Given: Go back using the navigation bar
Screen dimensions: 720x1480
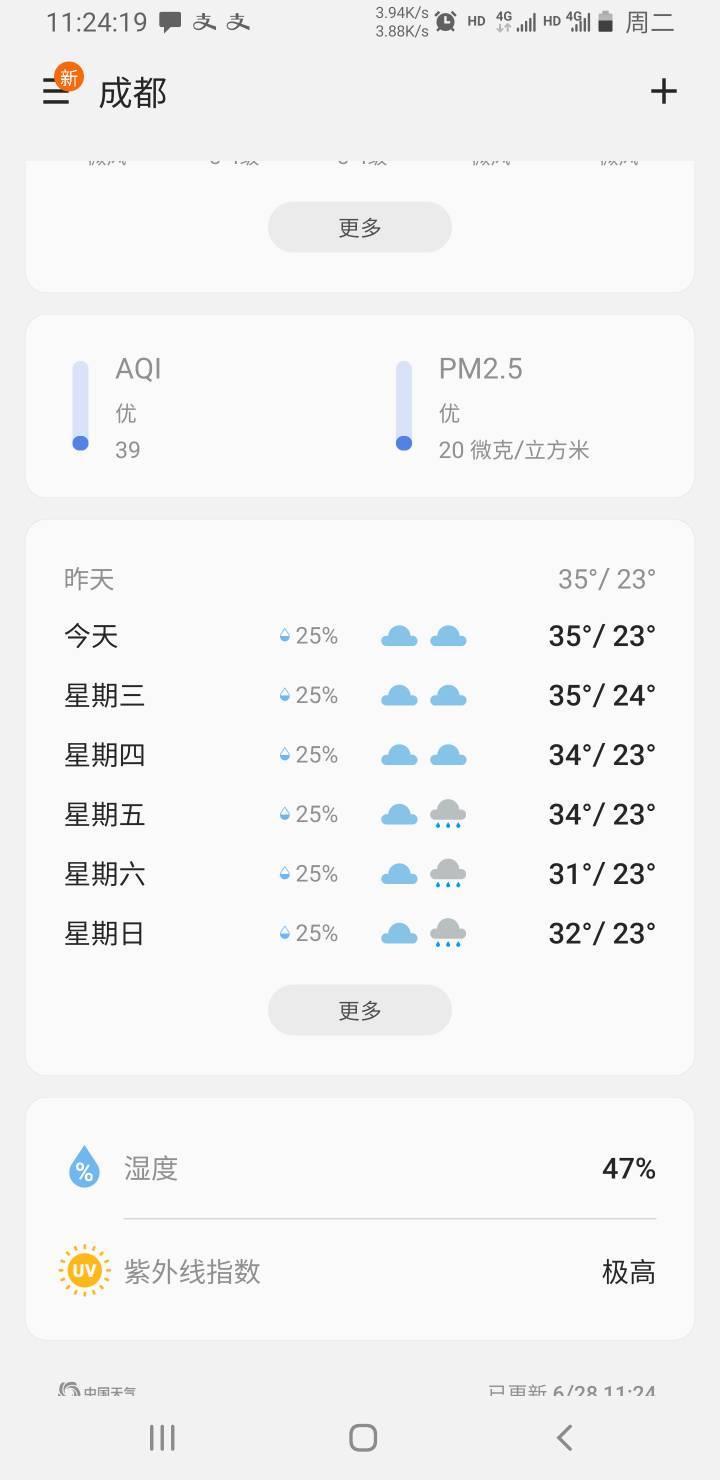Looking at the screenshot, I should point(564,1438).
